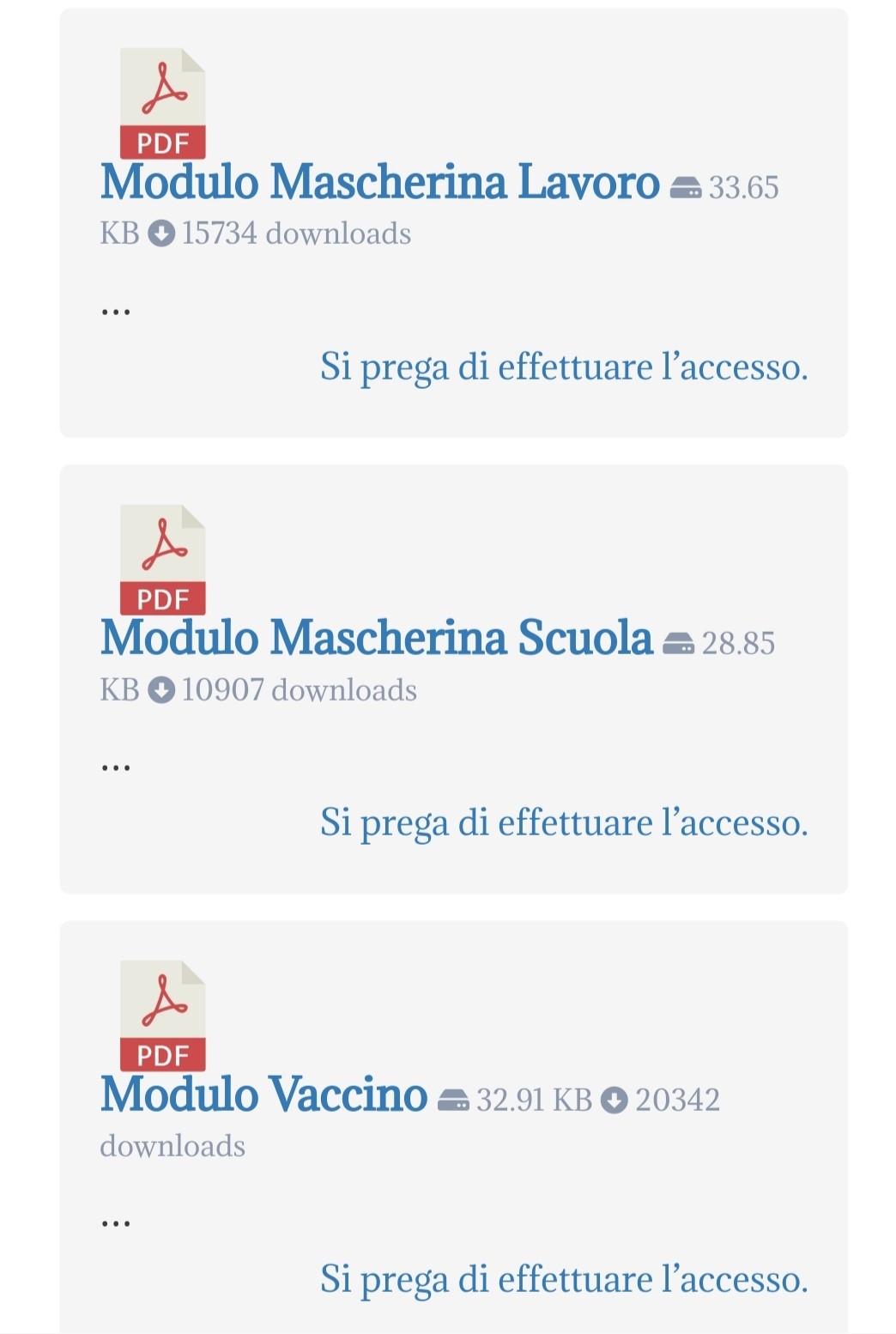This screenshot has height=1334, width=896.
Task: Tap the login link under Modulo Mascherina Lavoro
Action: [564, 367]
